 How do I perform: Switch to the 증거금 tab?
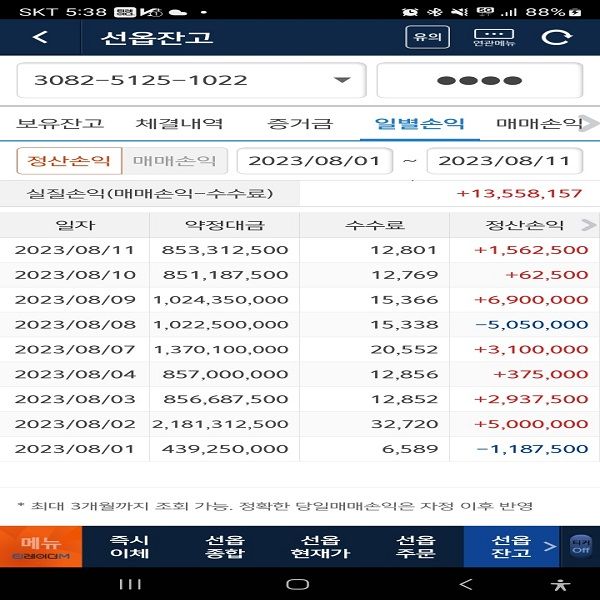click(x=300, y=124)
